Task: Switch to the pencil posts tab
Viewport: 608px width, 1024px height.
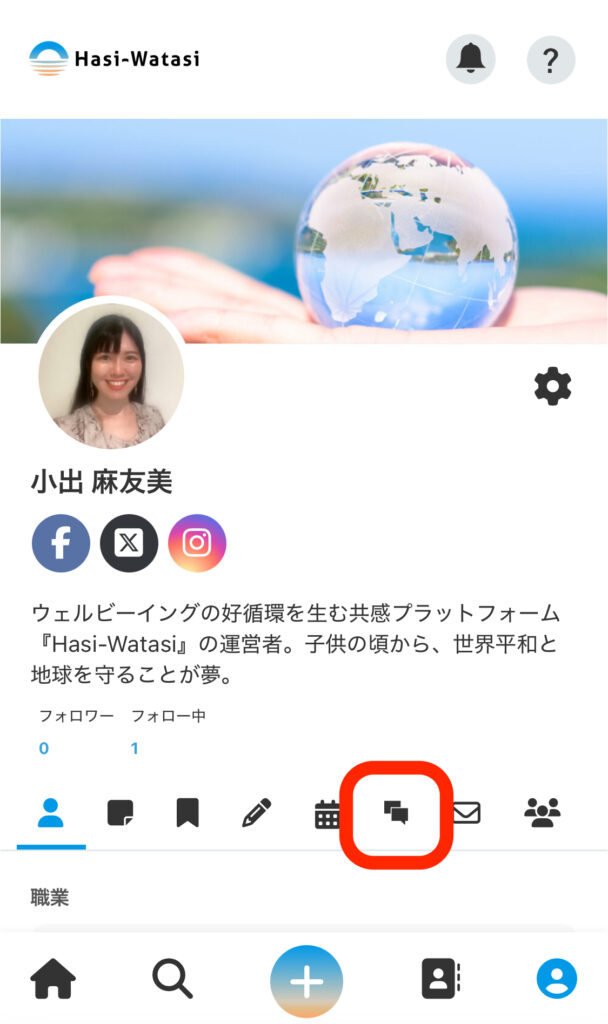Action: 257,814
